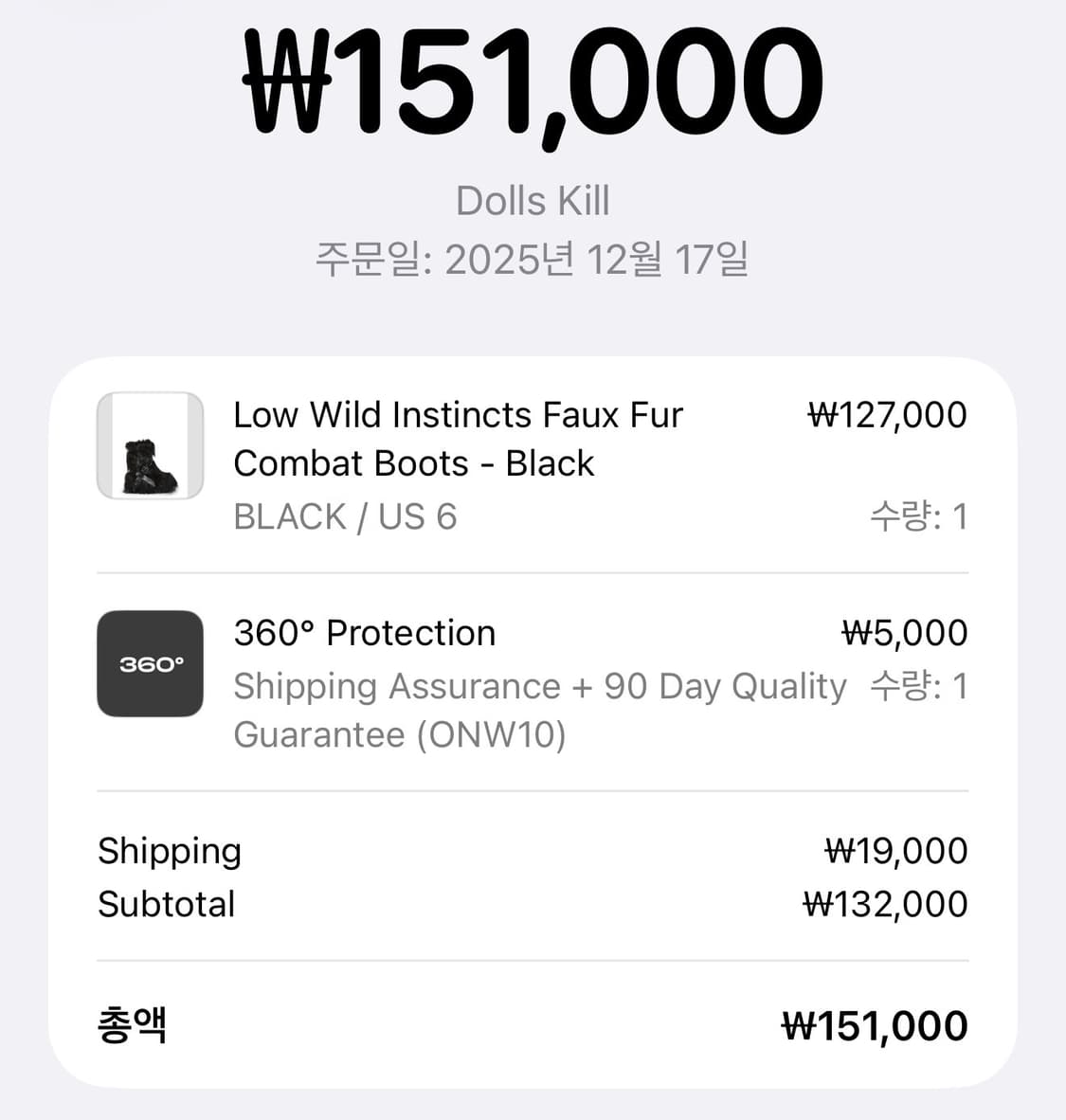Select the ₩19,000 shipping cost
Viewport: 1066px width, 1120px height.
[x=895, y=851]
